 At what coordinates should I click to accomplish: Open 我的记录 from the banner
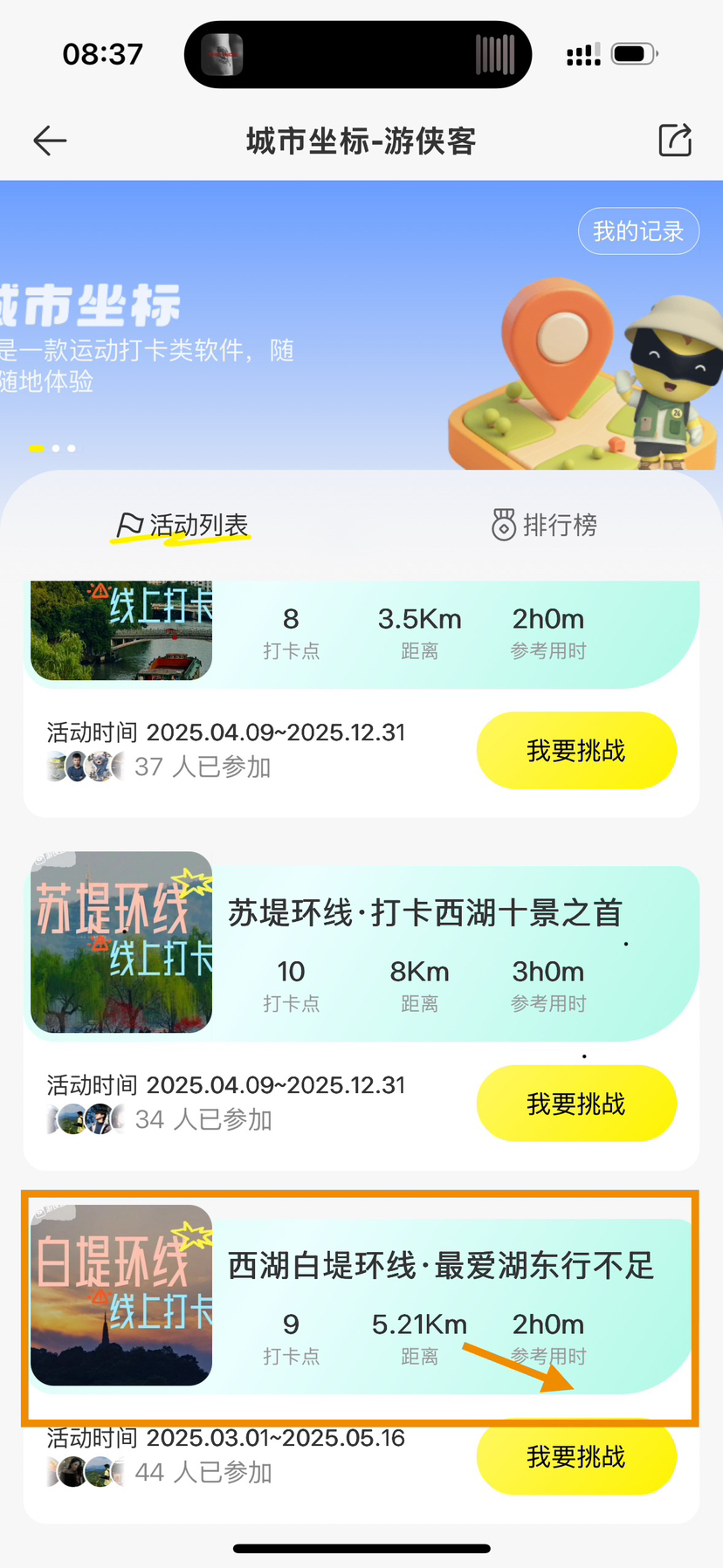[638, 231]
